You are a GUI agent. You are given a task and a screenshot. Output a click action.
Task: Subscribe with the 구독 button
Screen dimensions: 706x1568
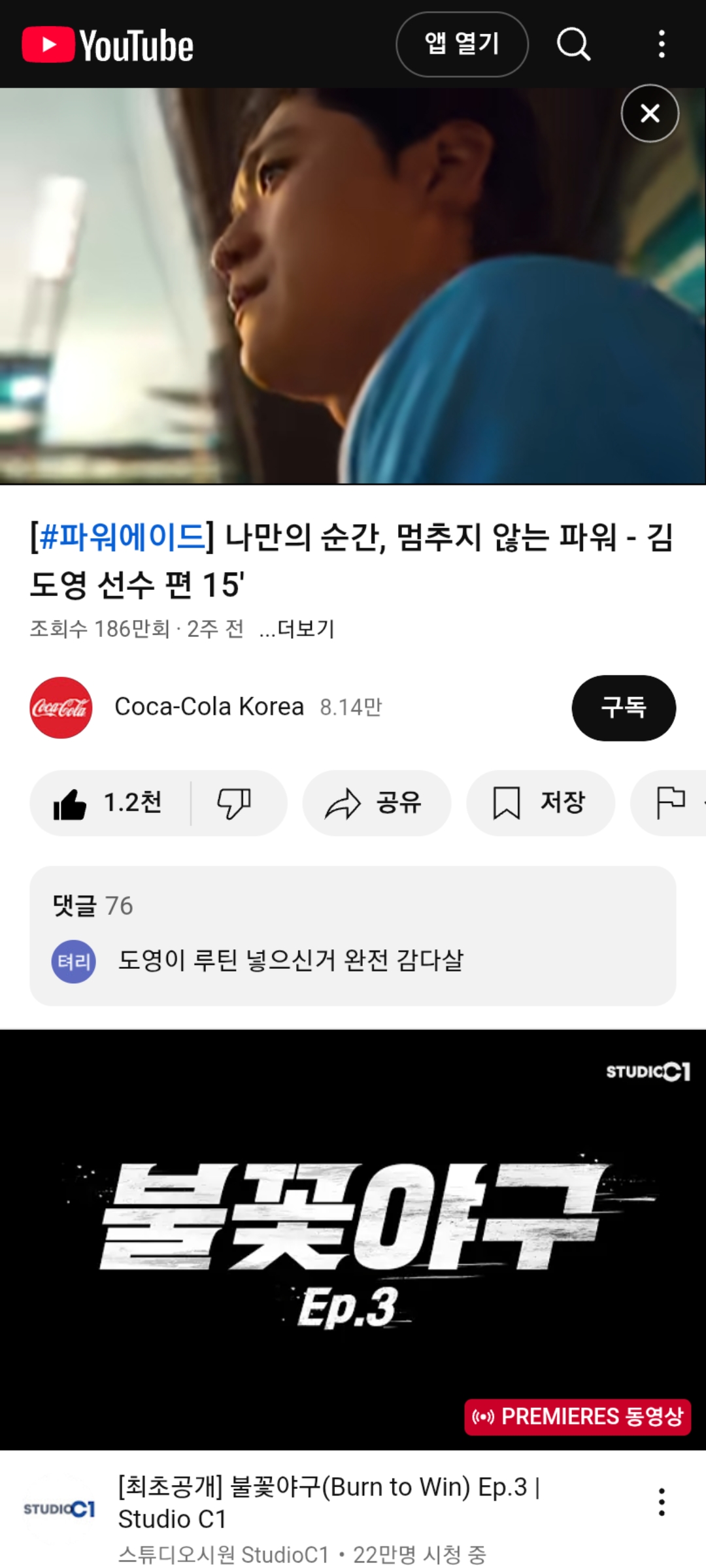[x=623, y=708]
